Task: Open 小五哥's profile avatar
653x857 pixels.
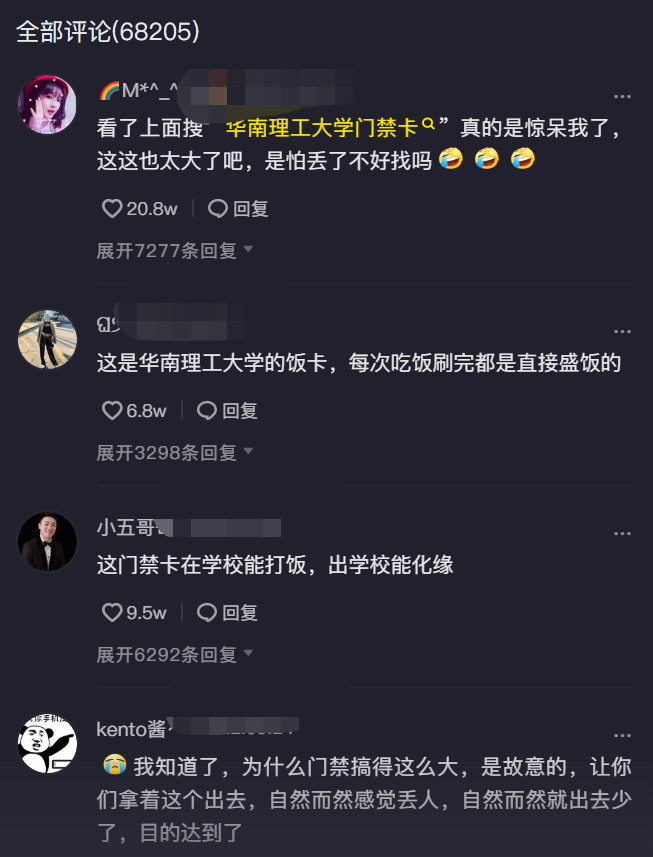Action: [47, 542]
